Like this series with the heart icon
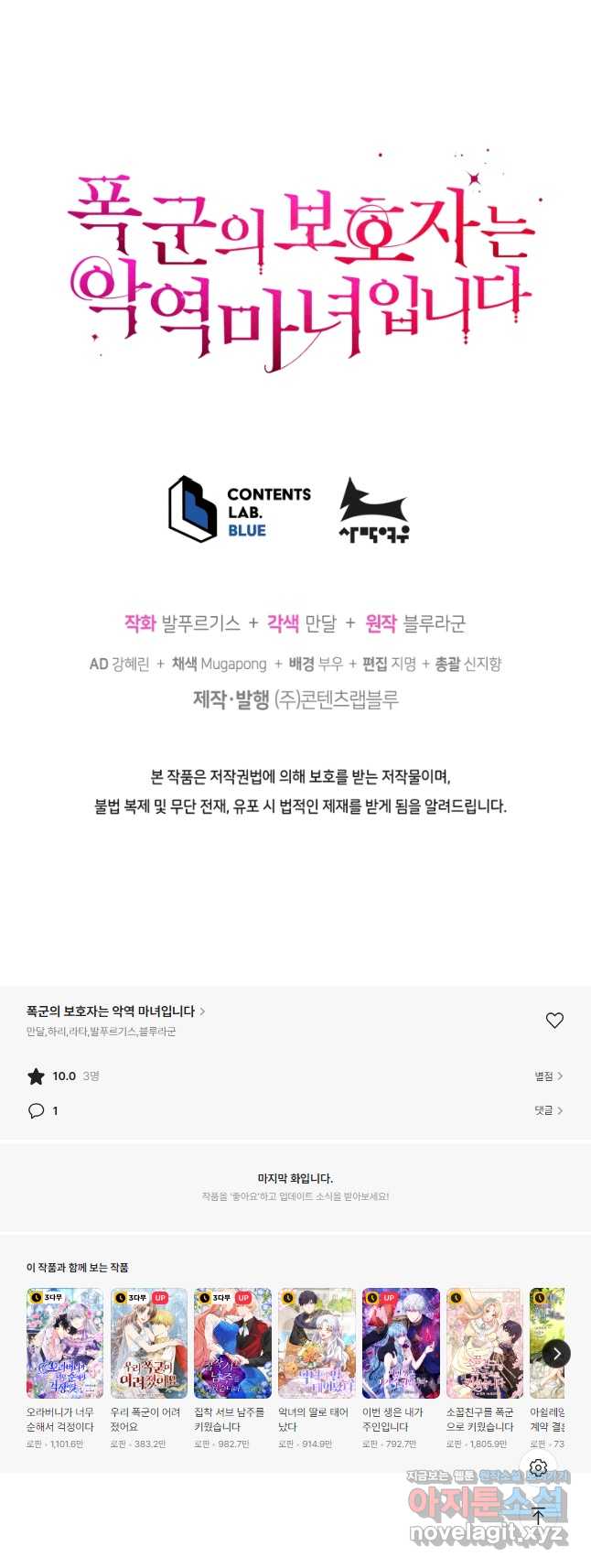This screenshot has width=591, height=1568. pos(554,1021)
